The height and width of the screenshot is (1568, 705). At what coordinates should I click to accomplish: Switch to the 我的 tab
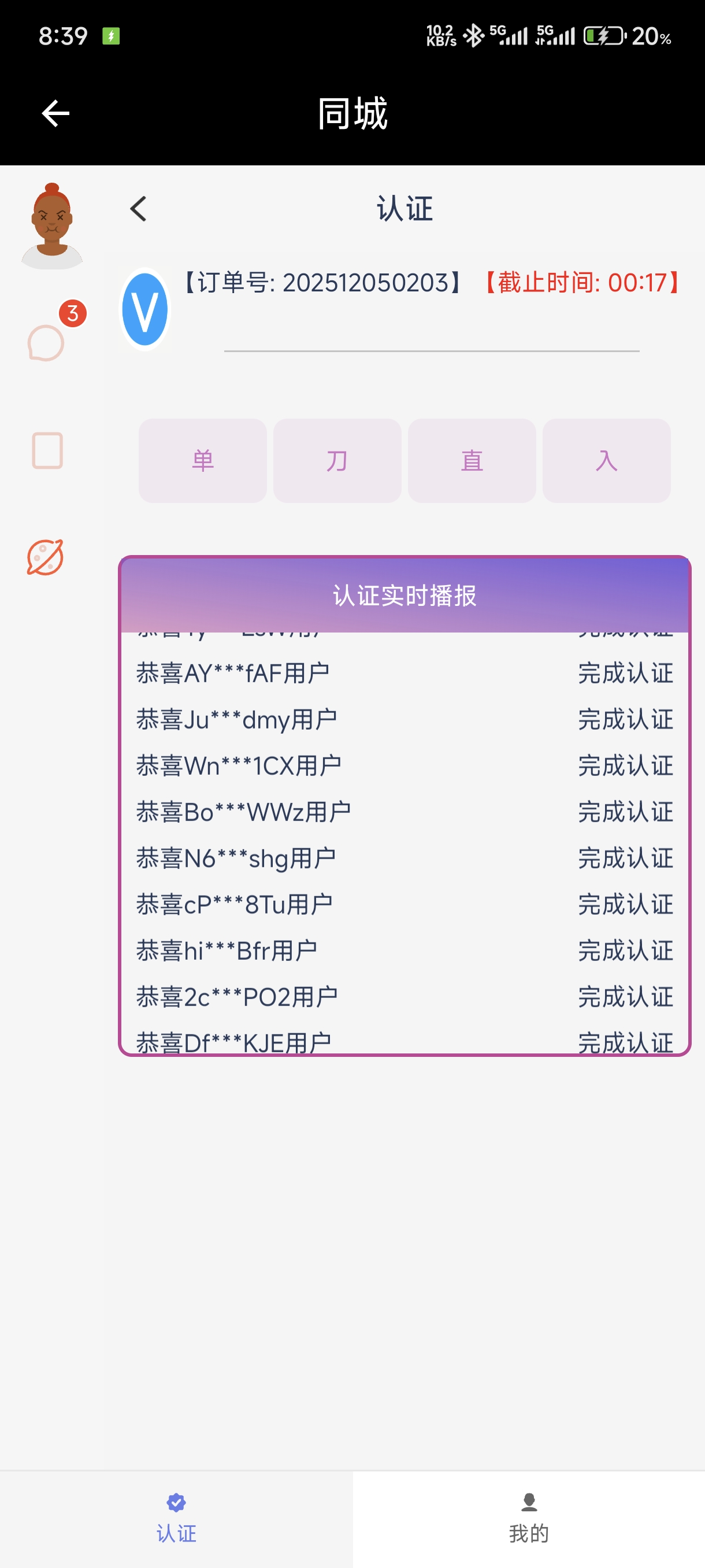529,1518
